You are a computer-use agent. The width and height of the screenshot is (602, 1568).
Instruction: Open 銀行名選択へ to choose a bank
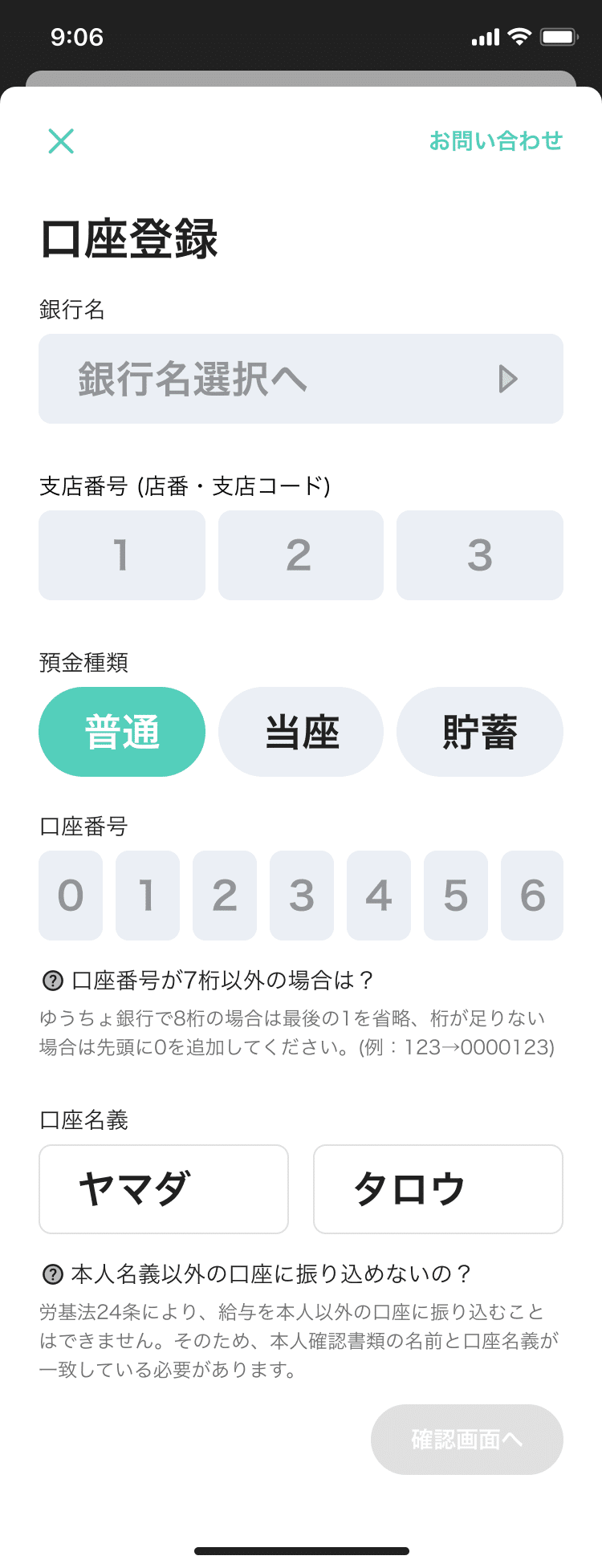(301, 379)
